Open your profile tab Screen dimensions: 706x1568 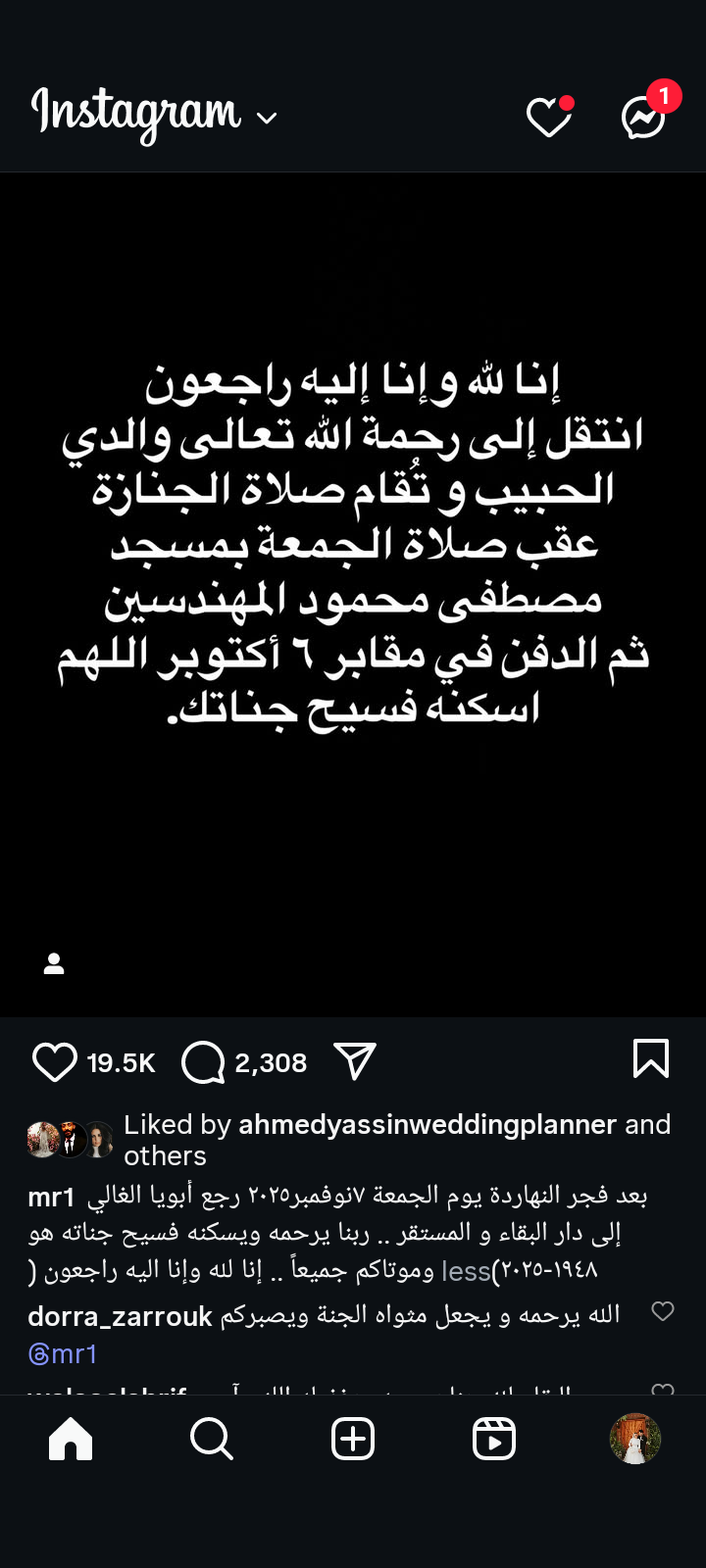pos(634,1440)
